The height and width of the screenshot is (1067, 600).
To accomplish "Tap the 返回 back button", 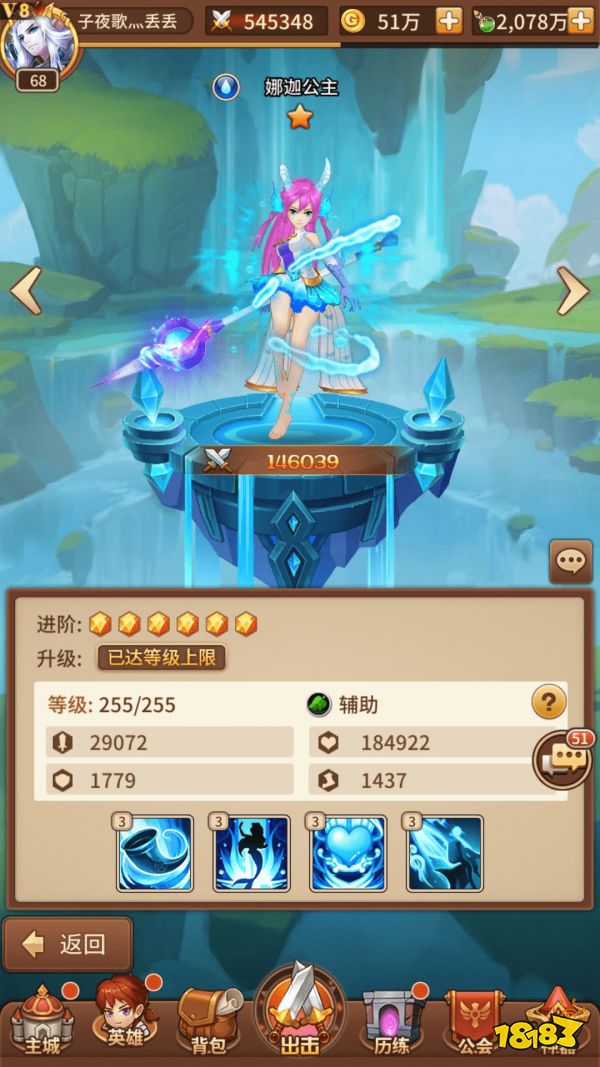I will [68, 943].
